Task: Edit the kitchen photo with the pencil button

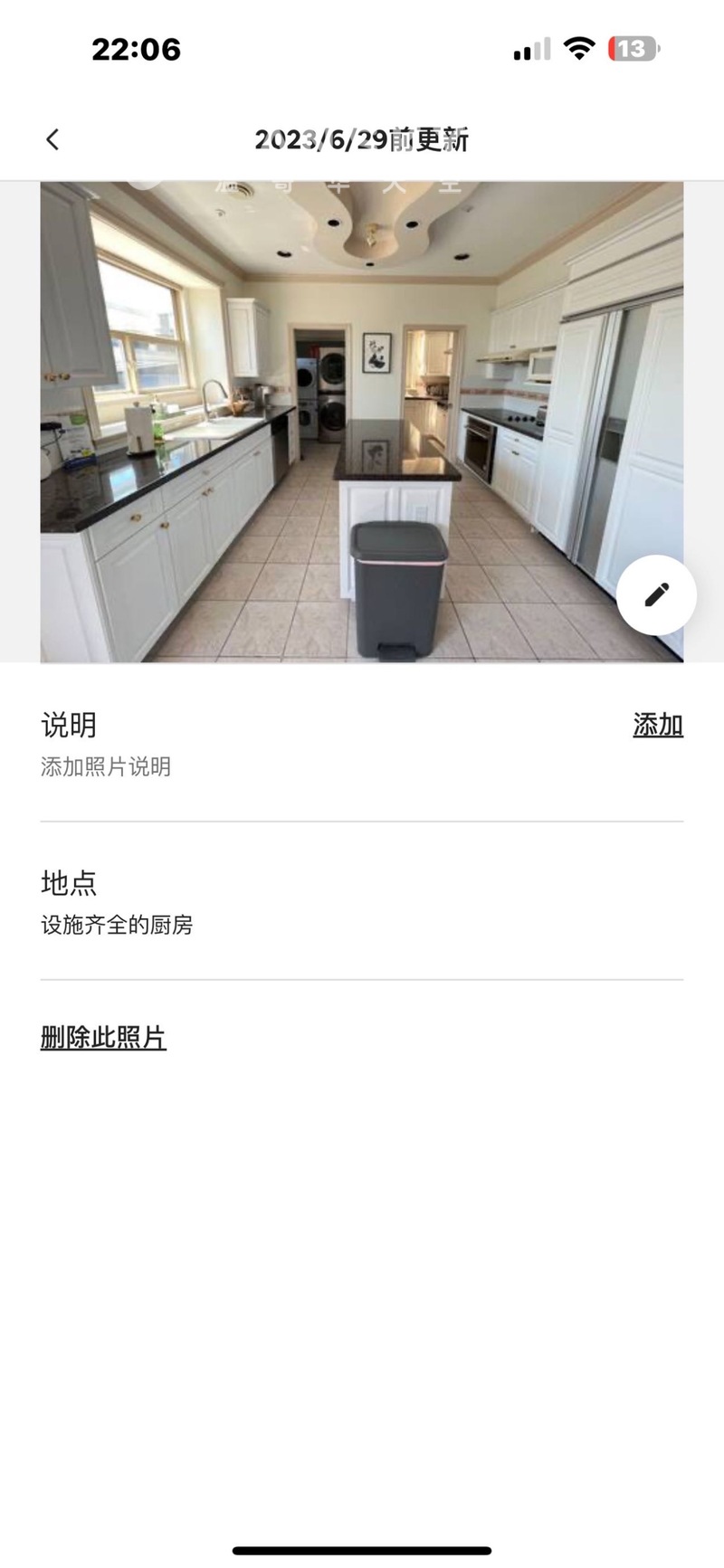Action: [x=656, y=594]
